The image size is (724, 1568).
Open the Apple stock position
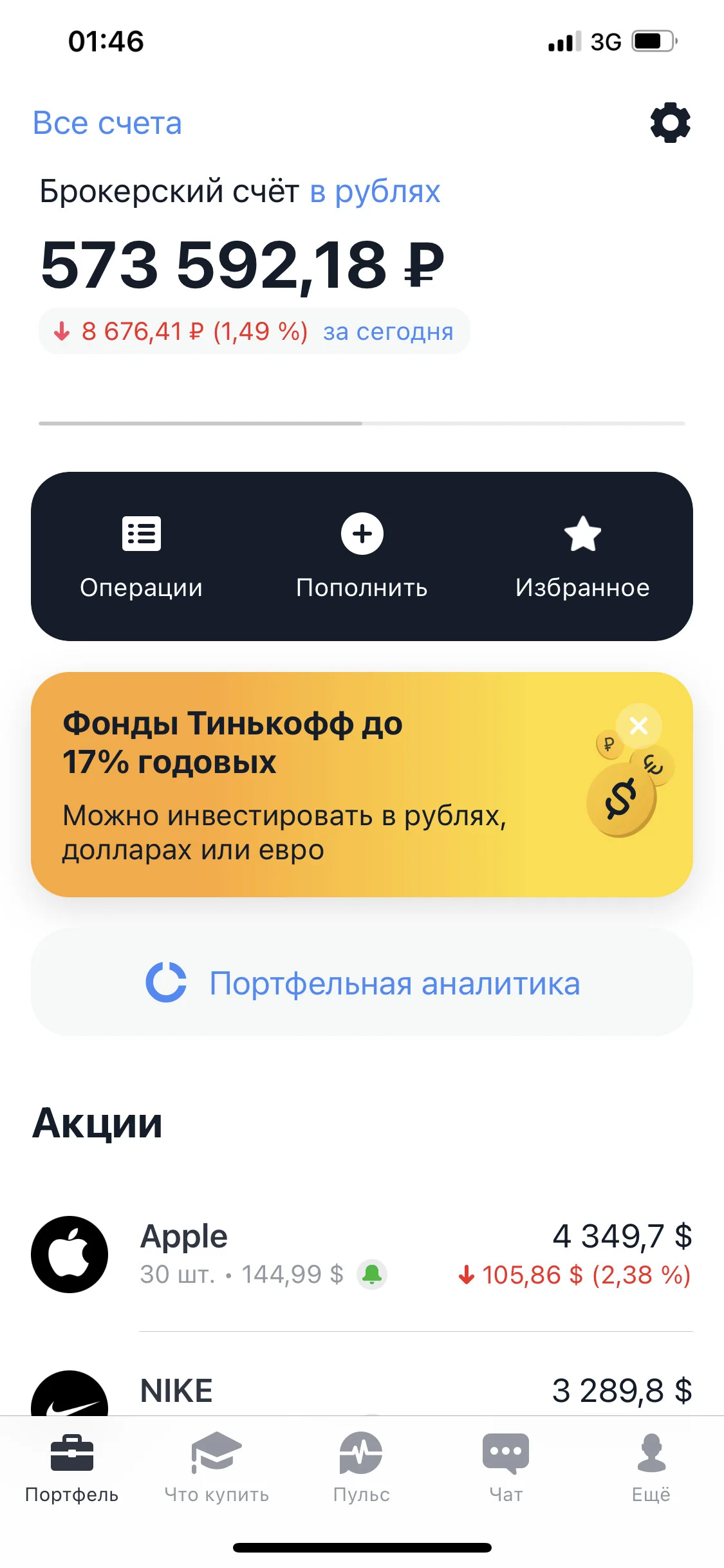362,1254
